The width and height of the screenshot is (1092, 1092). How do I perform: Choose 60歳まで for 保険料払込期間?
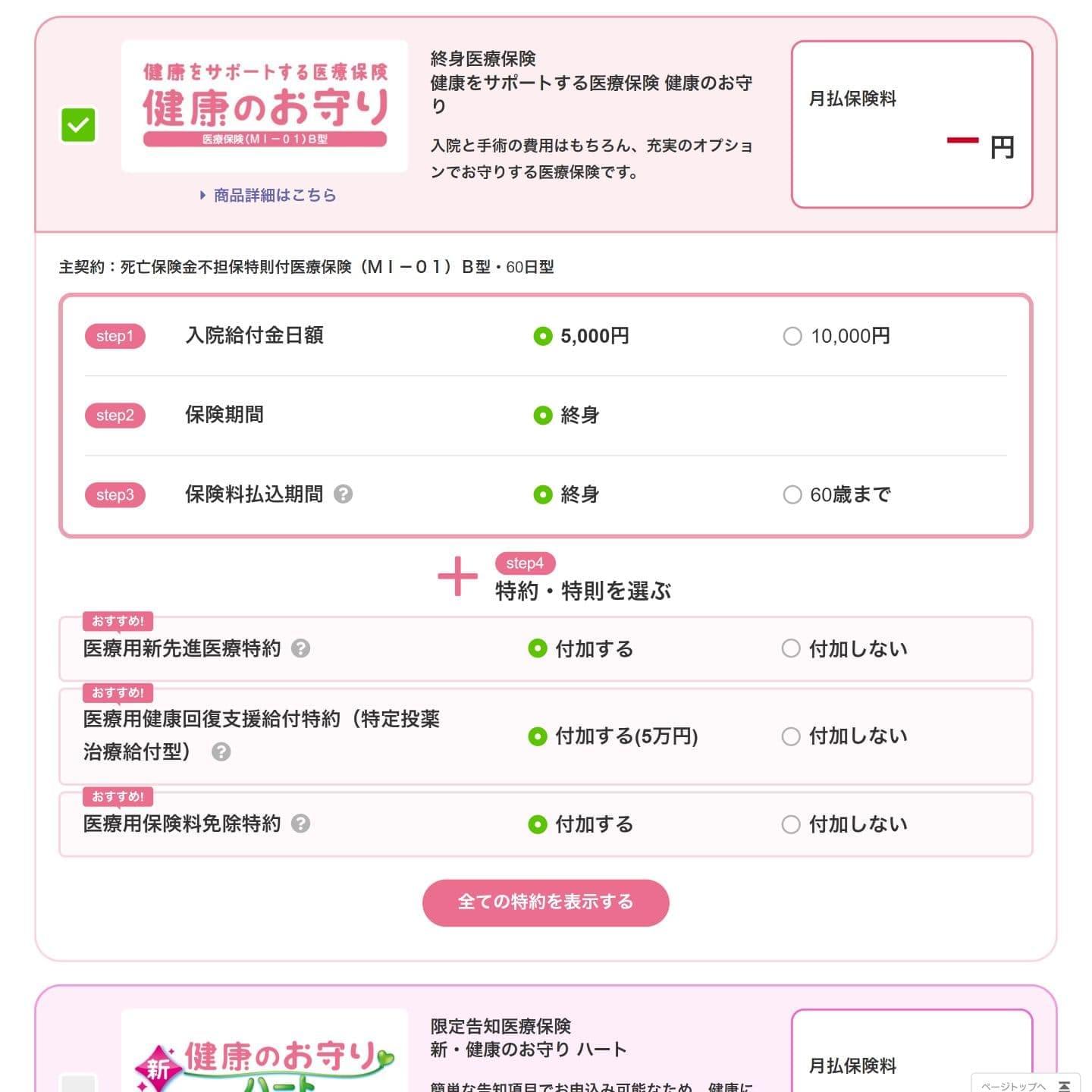(792, 495)
